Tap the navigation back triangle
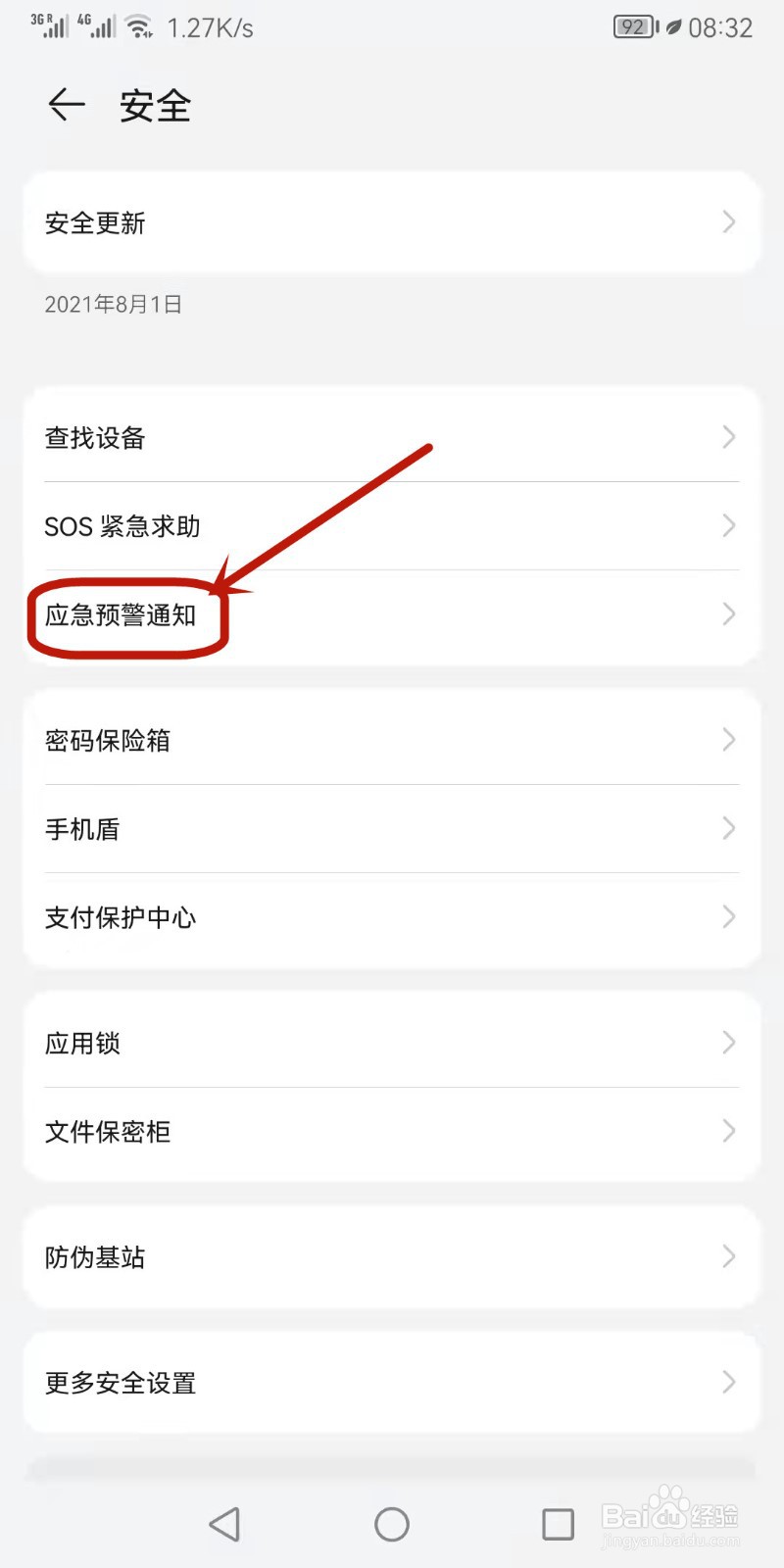This screenshot has width=784, height=1568. coord(225,1524)
